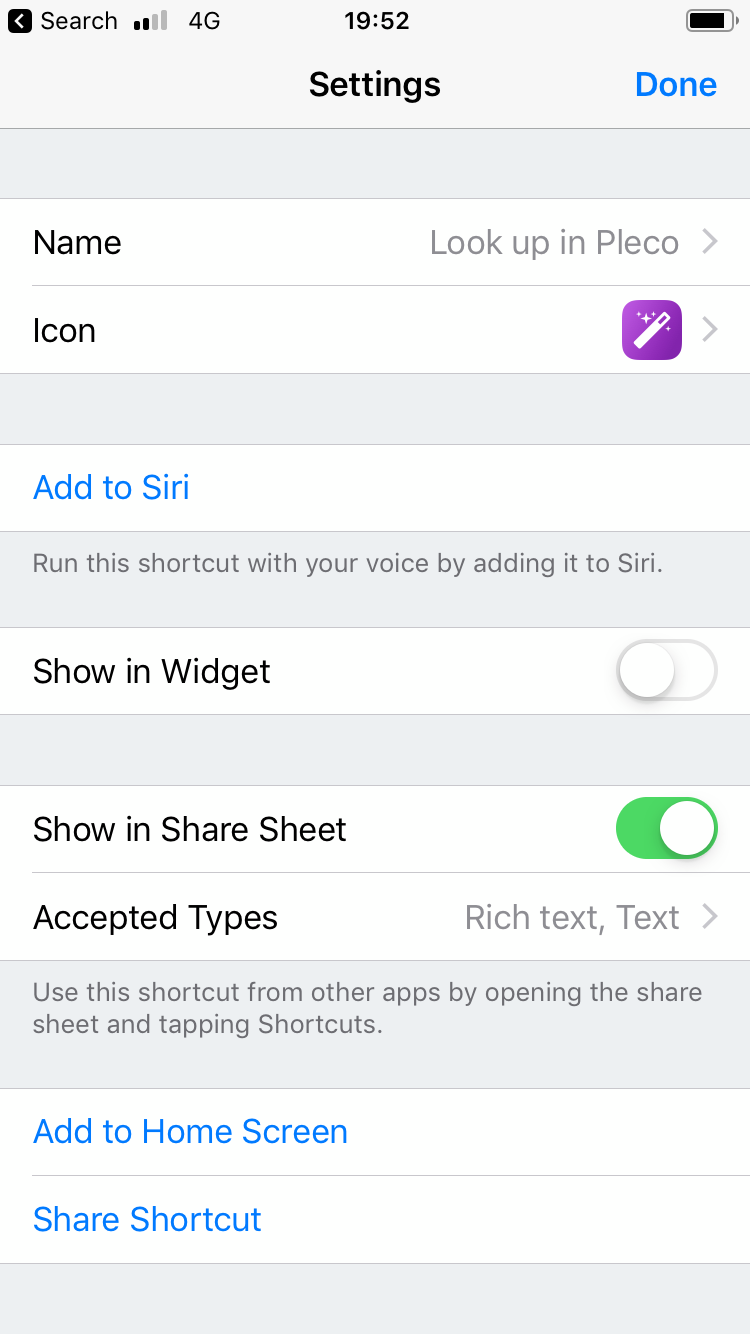Enable the Show in Widget switch
750x1334 pixels.
click(x=667, y=670)
